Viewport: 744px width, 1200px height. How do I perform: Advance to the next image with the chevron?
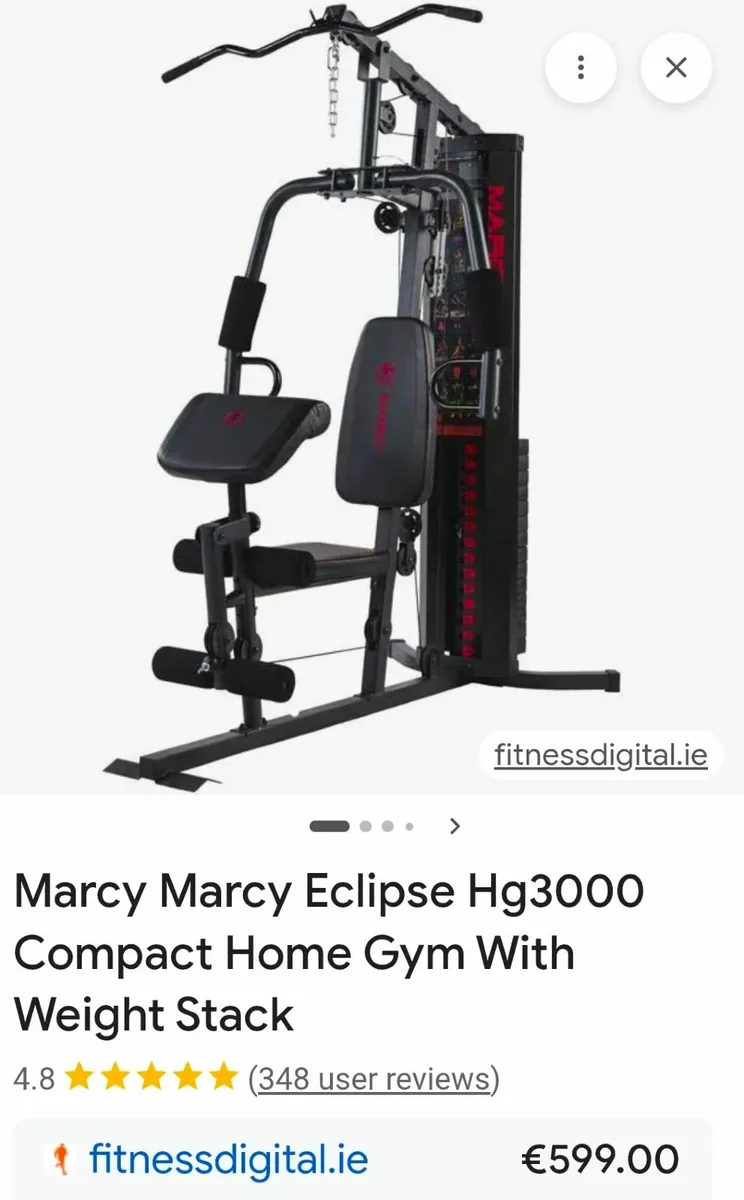(455, 826)
